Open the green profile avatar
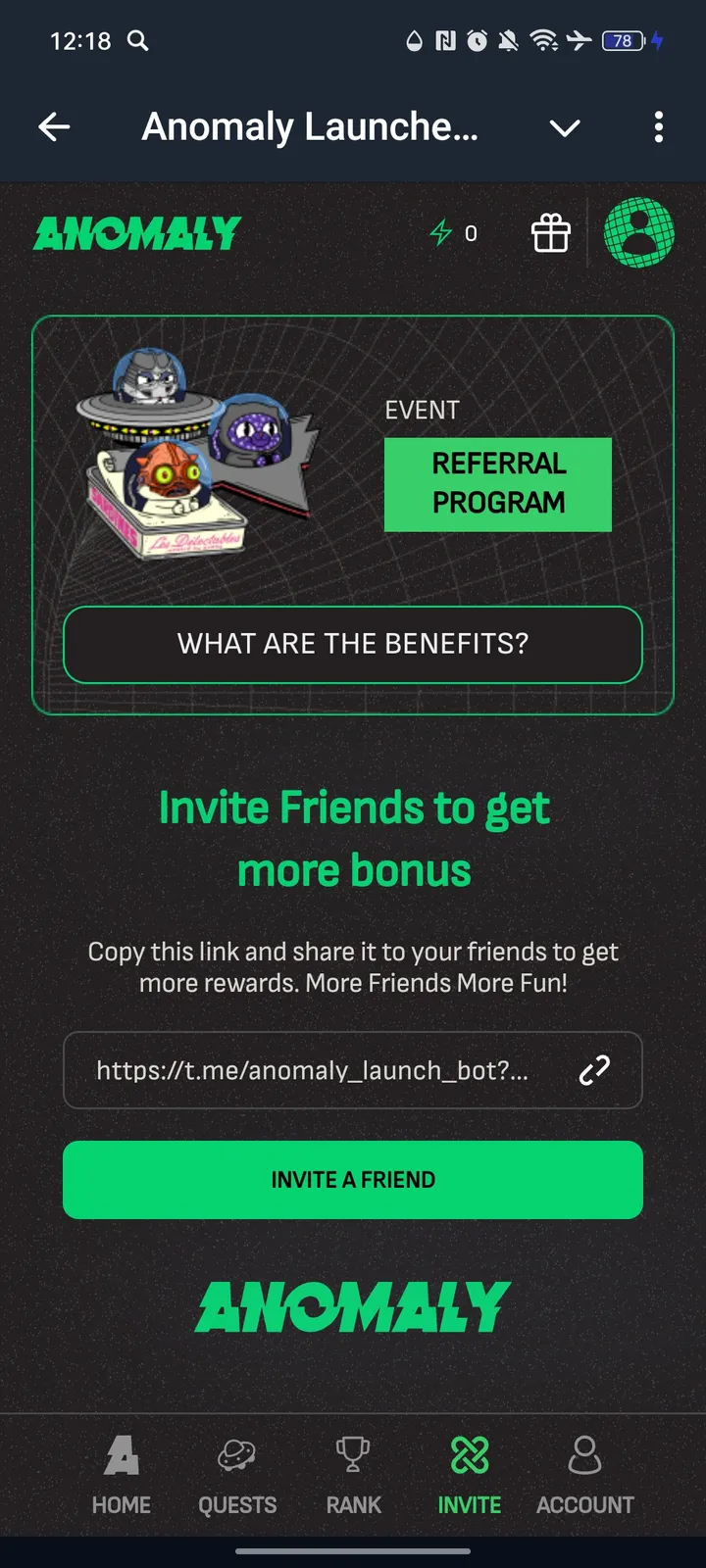706x1568 pixels. [x=638, y=233]
